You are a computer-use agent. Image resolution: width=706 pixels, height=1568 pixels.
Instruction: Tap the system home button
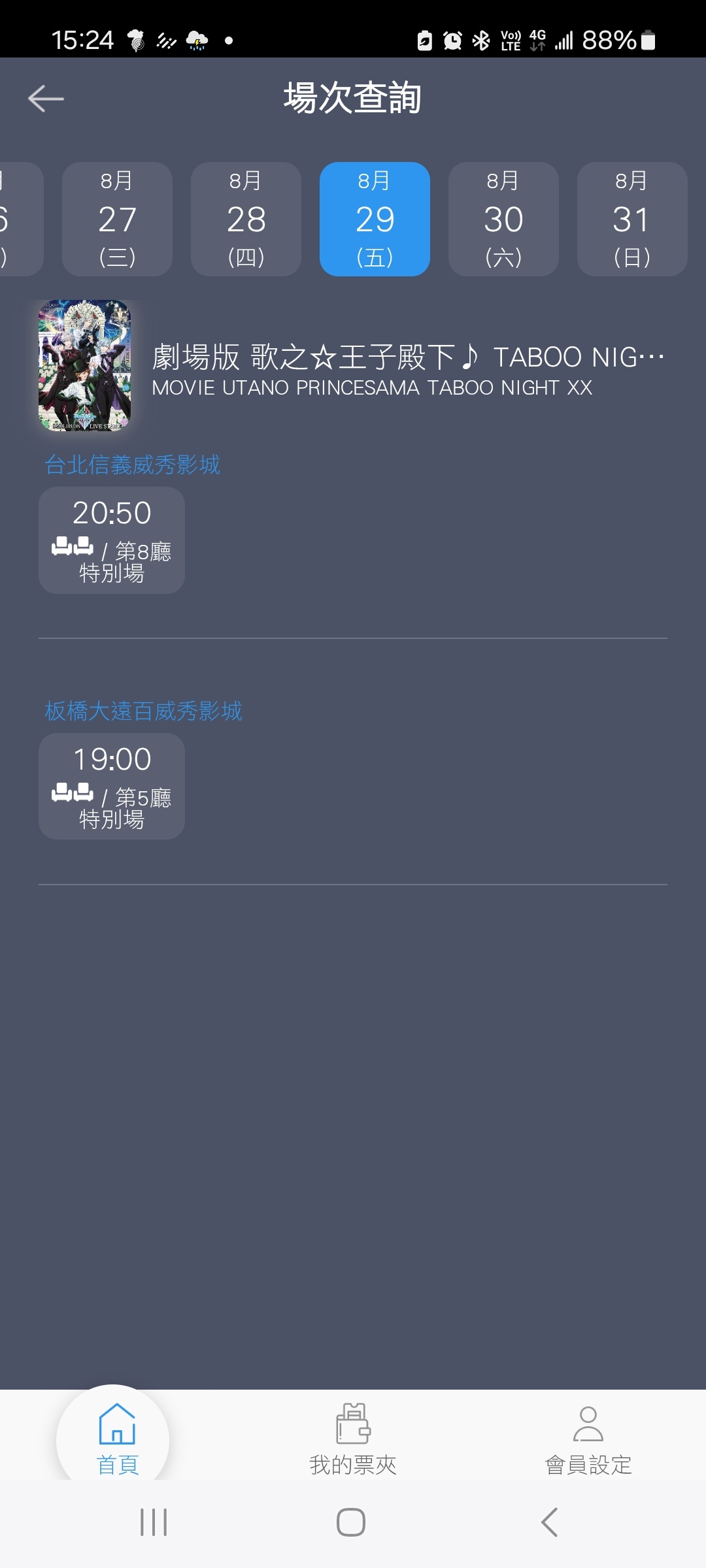351,1522
